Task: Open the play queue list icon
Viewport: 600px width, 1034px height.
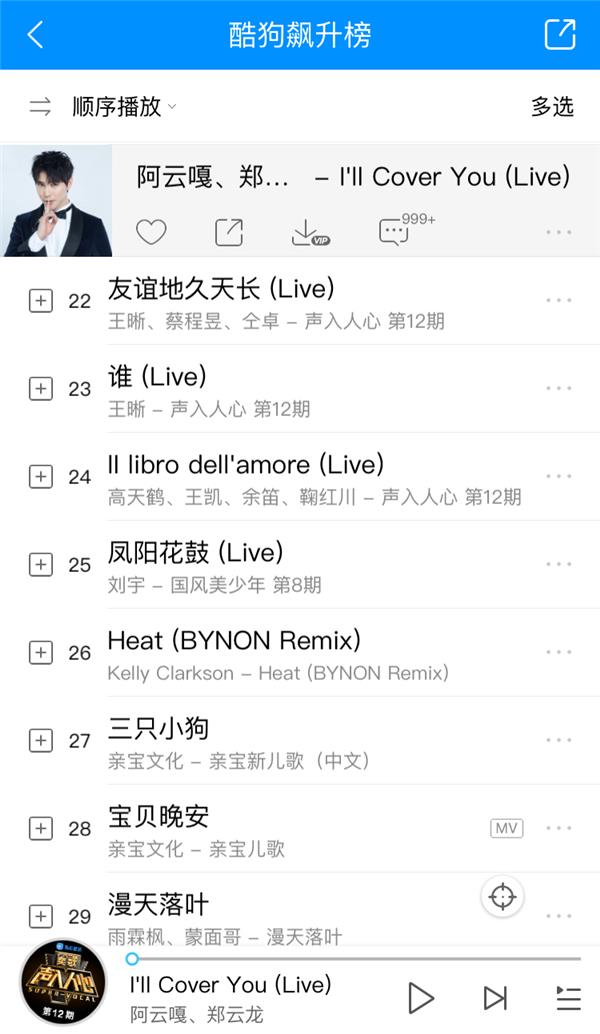Action: coord(567,997)
